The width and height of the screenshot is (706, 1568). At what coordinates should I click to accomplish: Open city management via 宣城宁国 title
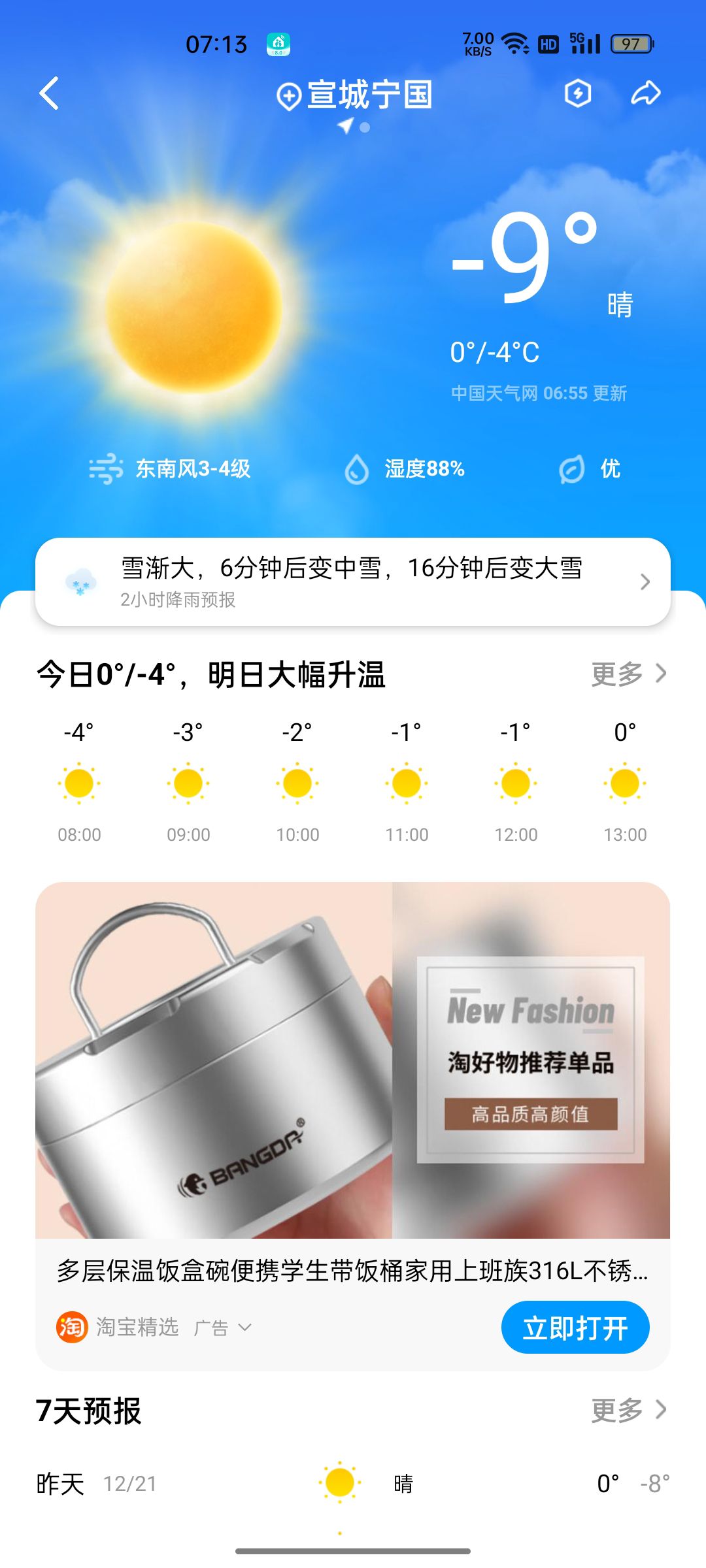coord(356,95)
